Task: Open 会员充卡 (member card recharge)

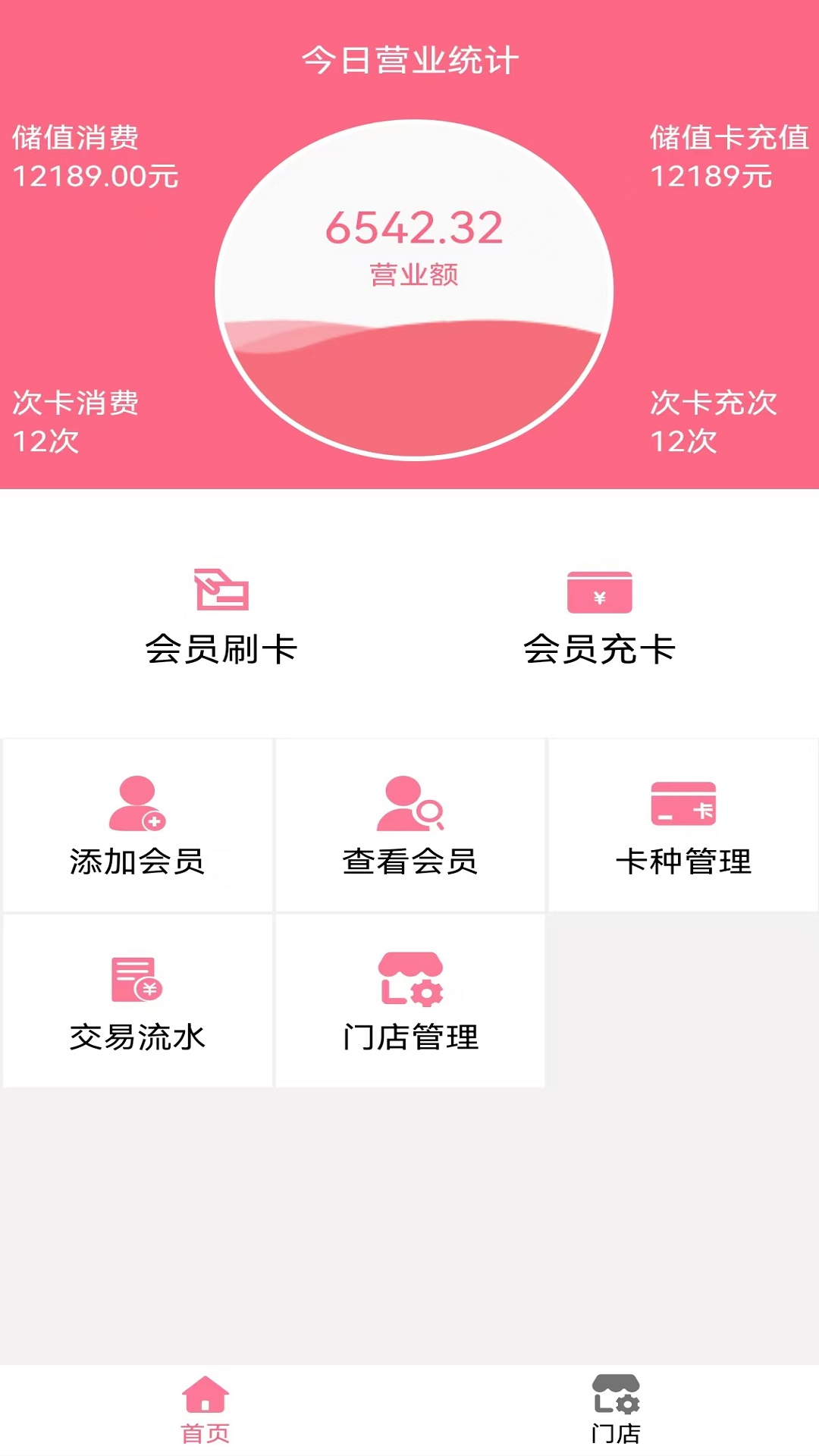Action: tap(599, 616)
